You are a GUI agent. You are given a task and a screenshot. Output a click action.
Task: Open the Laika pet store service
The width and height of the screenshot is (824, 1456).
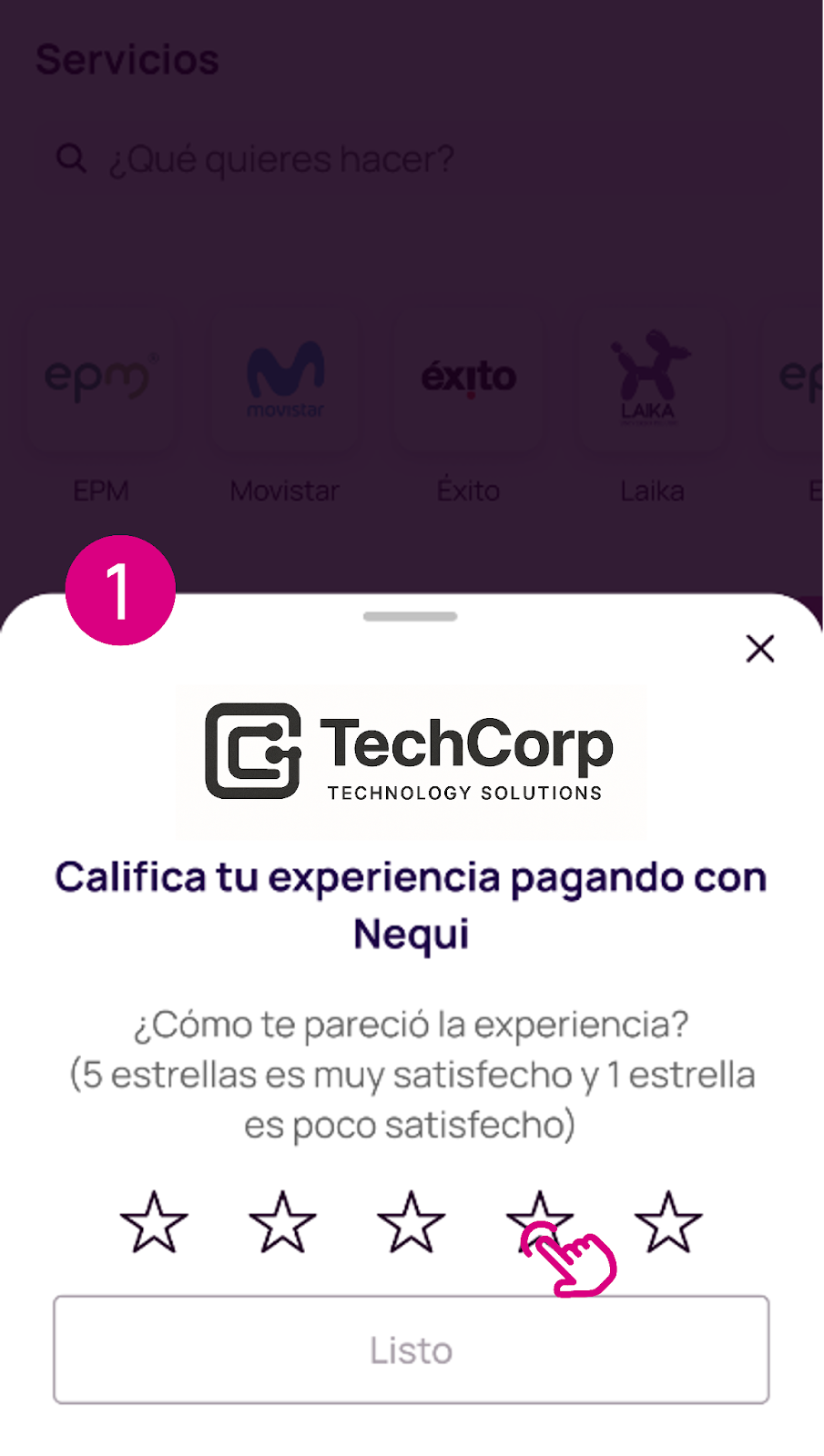(652, 380)
